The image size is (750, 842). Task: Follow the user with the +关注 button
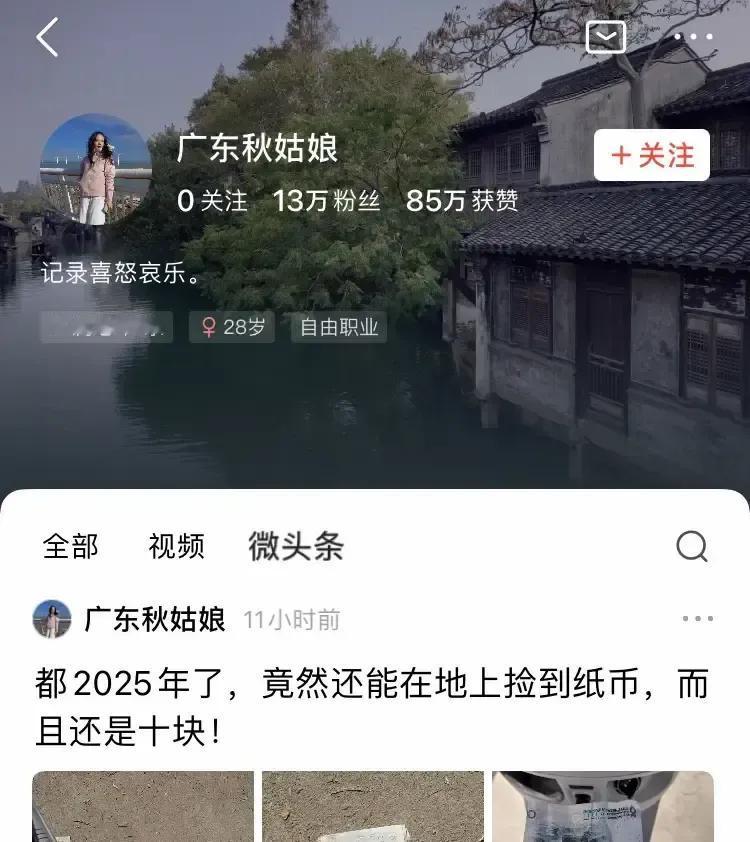click(650, 156)
